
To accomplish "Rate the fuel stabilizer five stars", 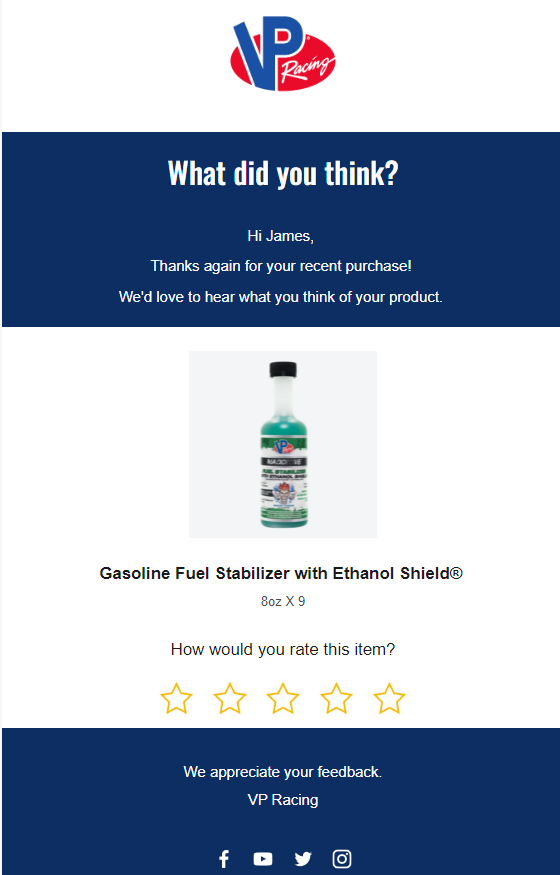I will click(389, 698).
